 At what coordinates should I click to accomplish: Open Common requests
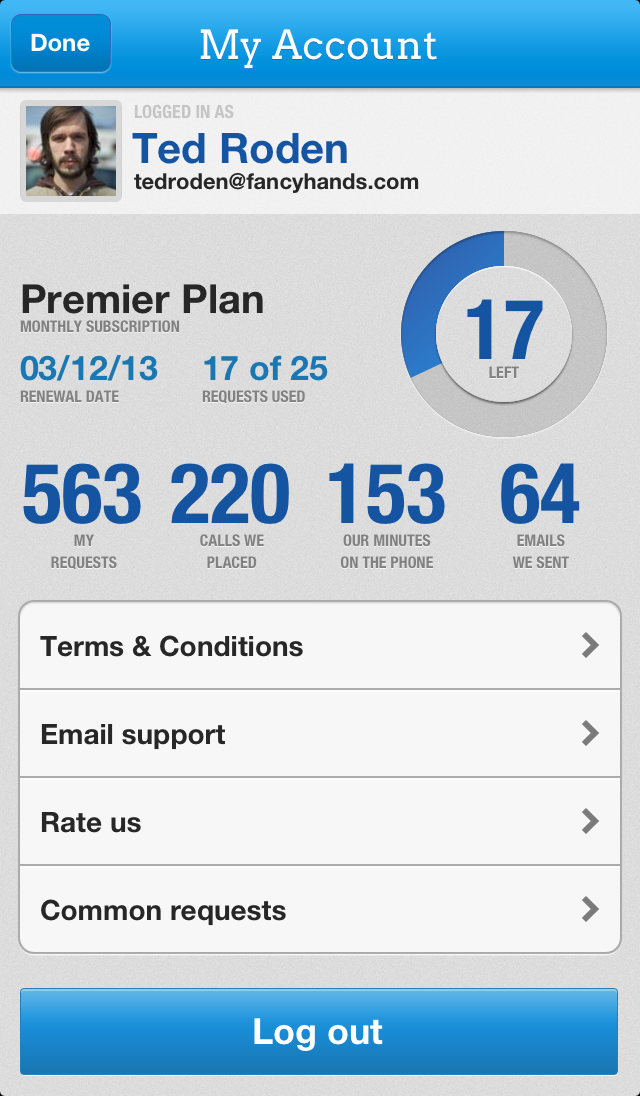[320, 909]
